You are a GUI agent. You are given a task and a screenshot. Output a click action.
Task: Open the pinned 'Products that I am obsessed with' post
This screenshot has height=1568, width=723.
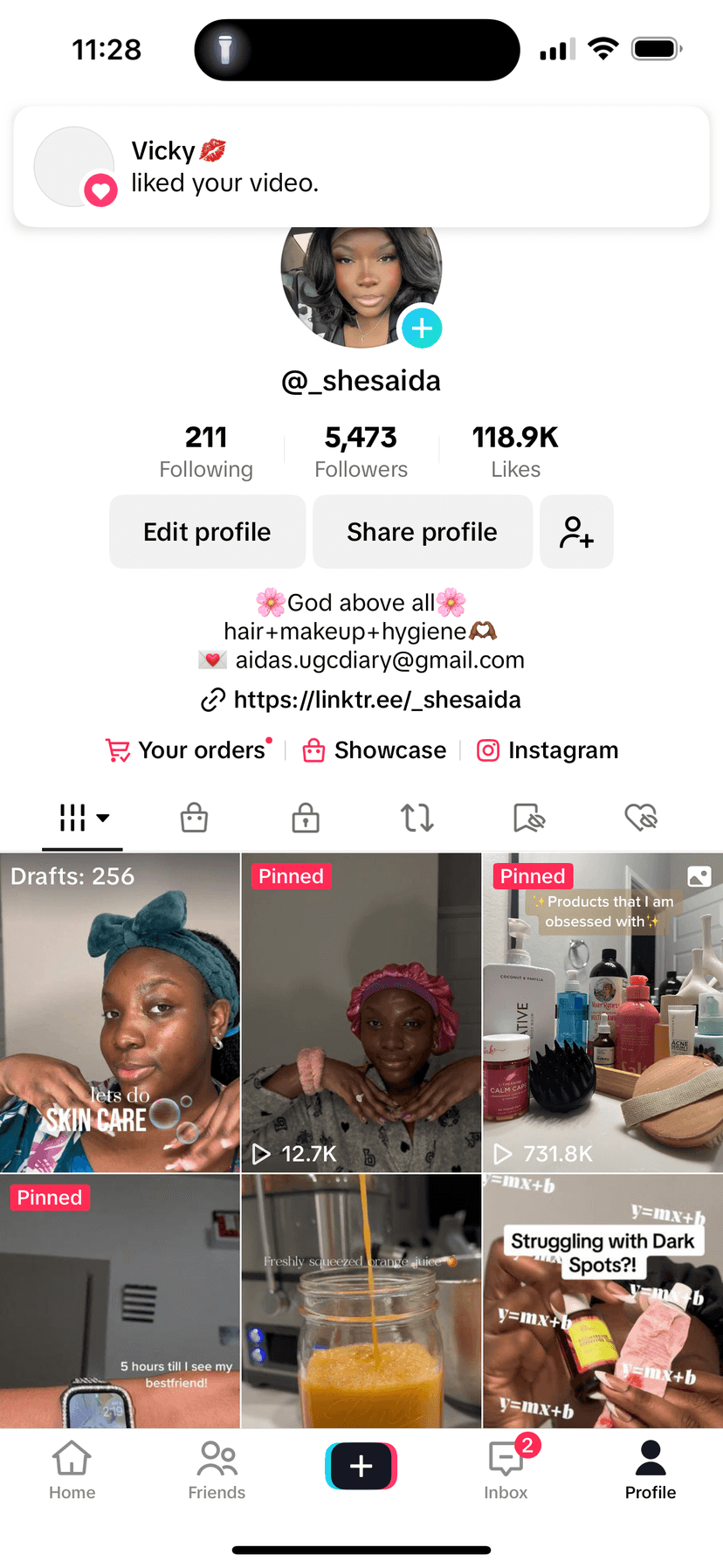[602, 1012]
